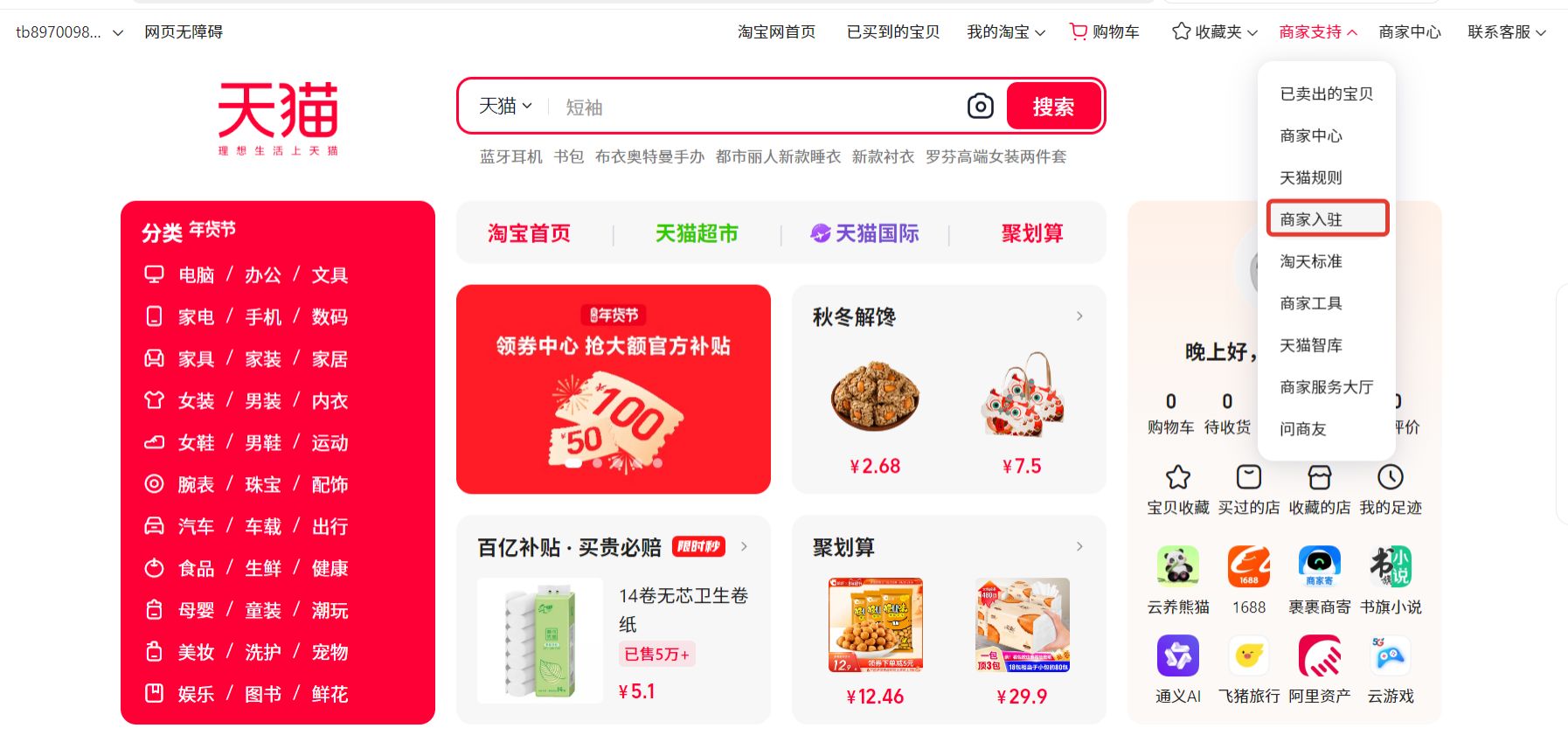Tap hot search link 蓝牙耳机
The image size is (1568, 735).
point(510,156)
